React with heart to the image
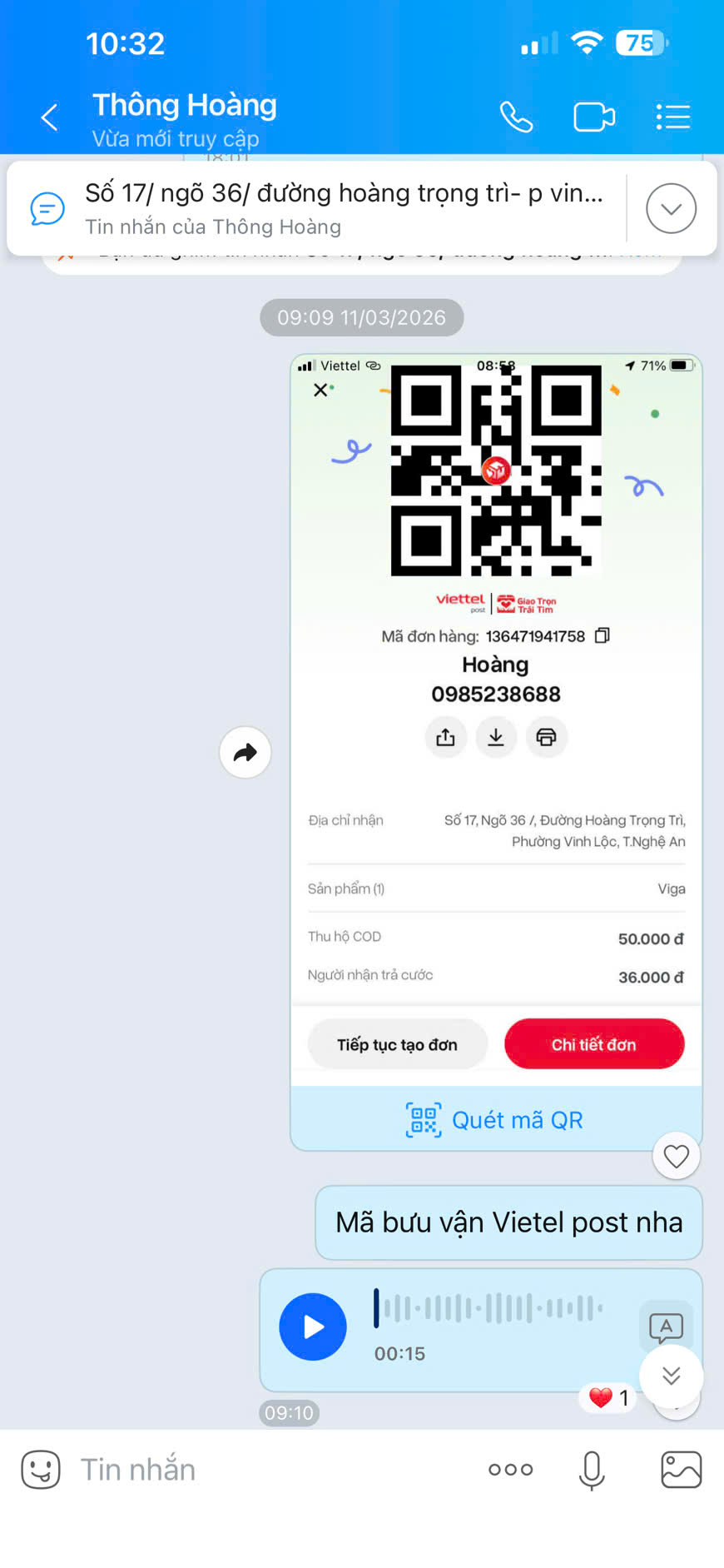724x1568 pixels. (676, 1156)
